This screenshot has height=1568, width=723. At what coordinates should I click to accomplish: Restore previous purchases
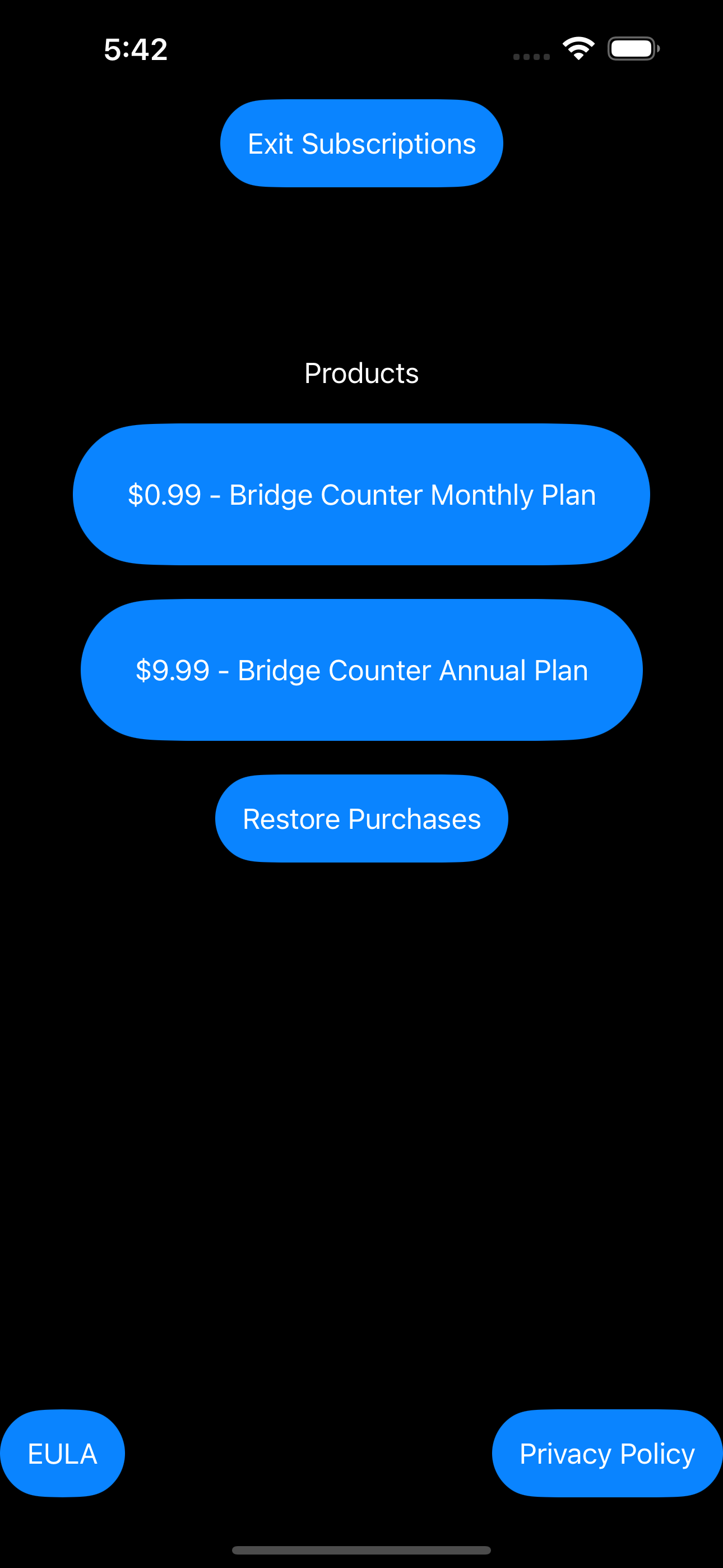361,819
